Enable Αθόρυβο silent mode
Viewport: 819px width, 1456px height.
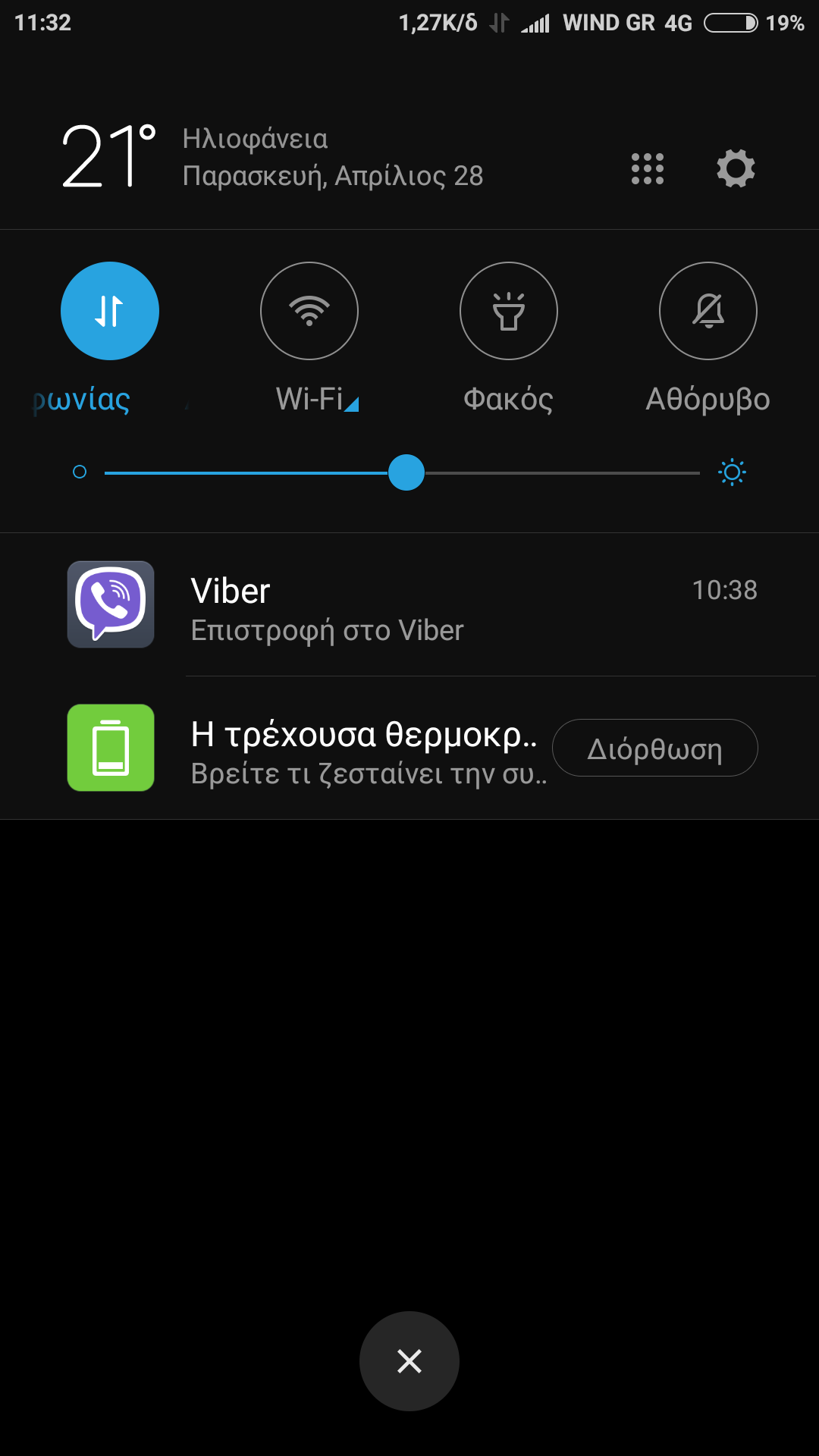click(708, 311)
